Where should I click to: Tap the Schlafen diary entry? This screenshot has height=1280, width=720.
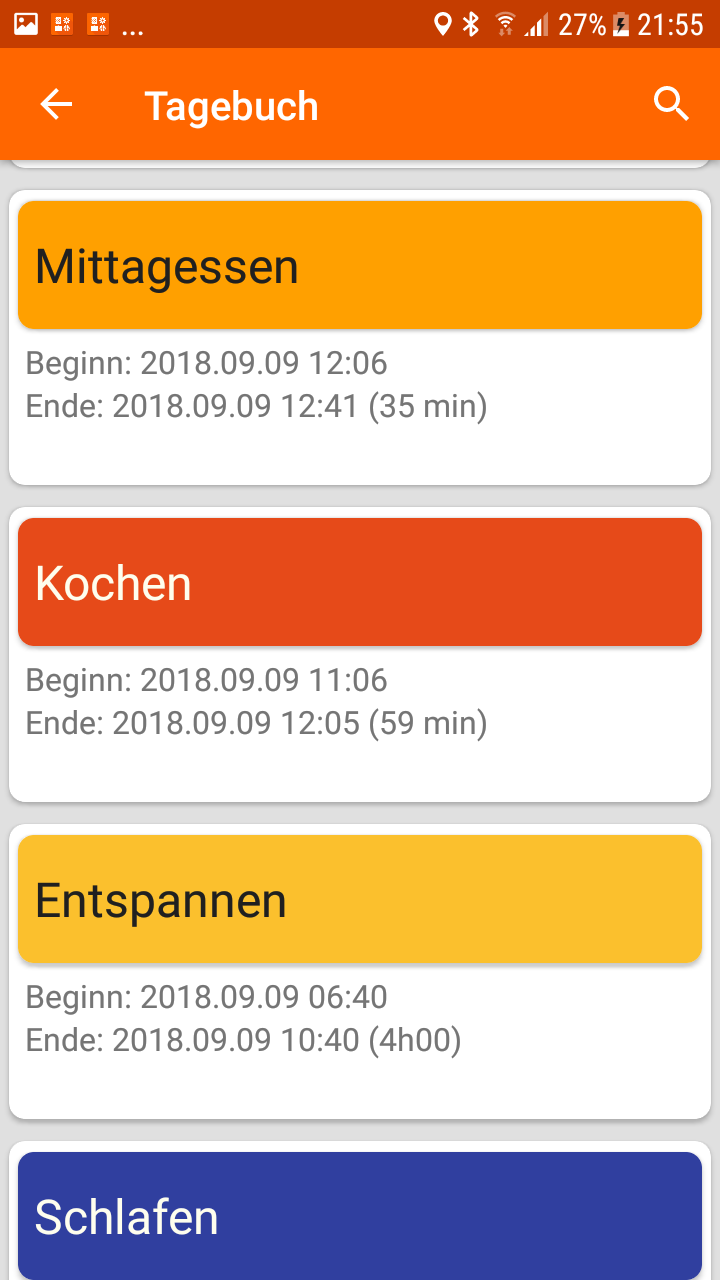click(x=360, y=1215)
